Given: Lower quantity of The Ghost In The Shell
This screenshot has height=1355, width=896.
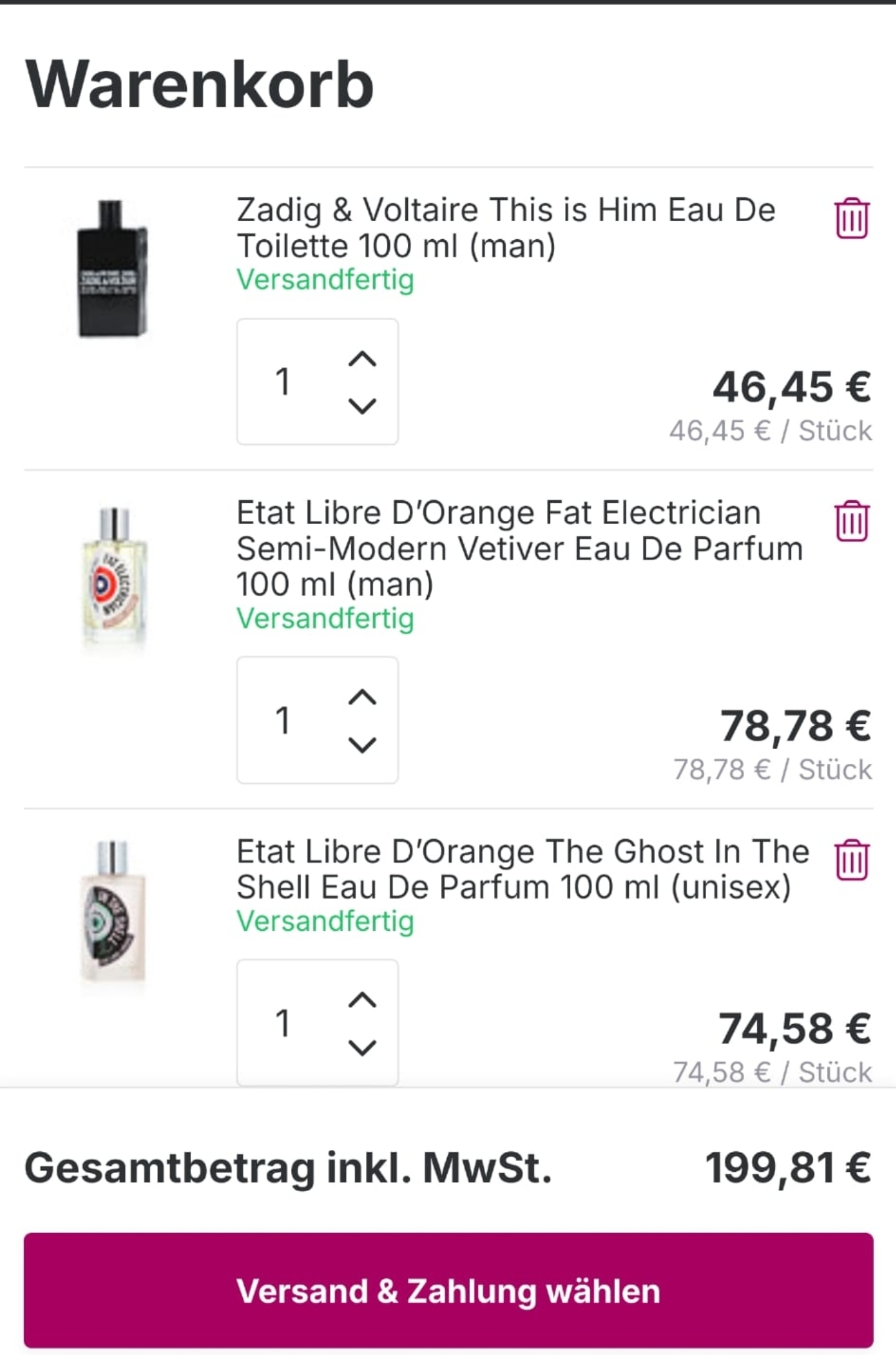Looking at the screenshot, I should pos(362,1047).
